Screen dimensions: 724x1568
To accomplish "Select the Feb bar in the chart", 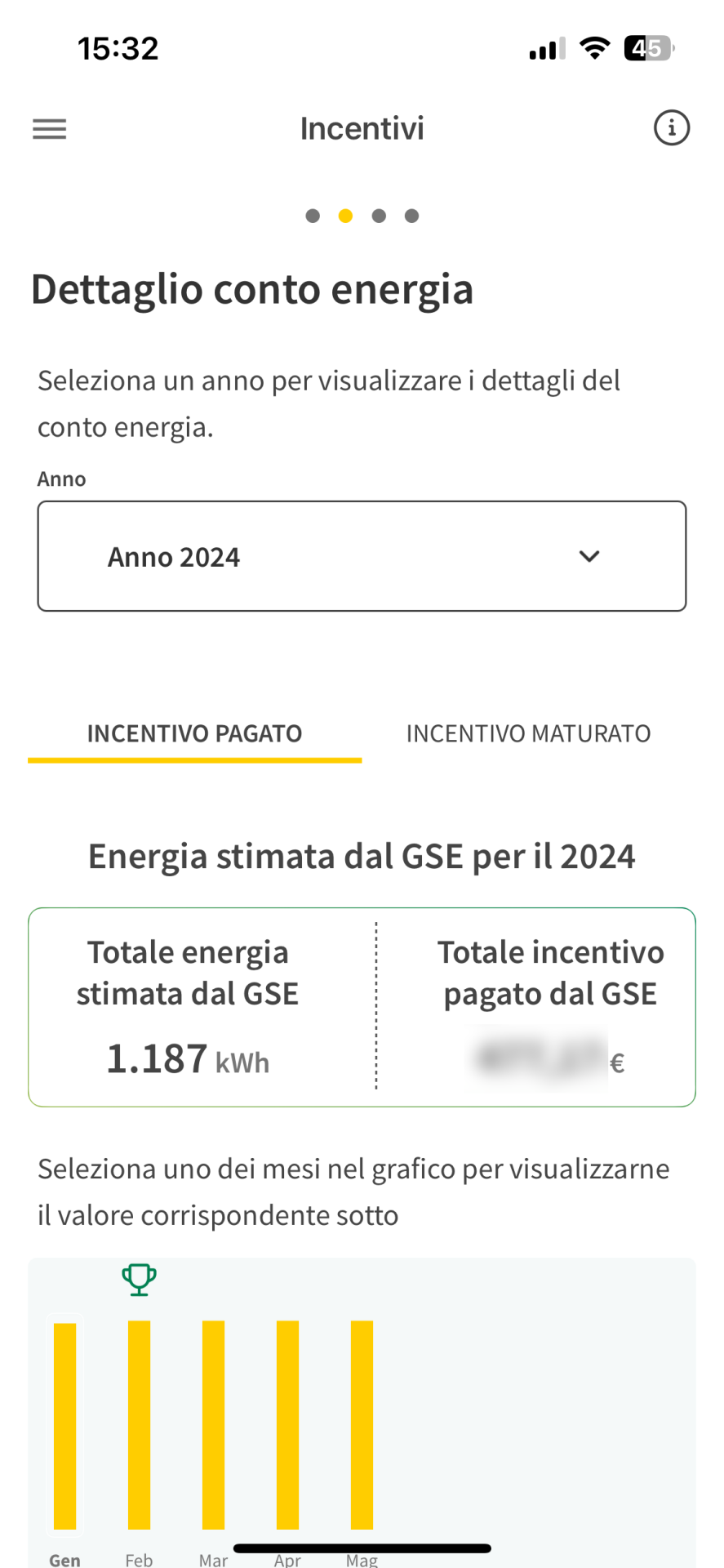I will [x=139, y=1424].
